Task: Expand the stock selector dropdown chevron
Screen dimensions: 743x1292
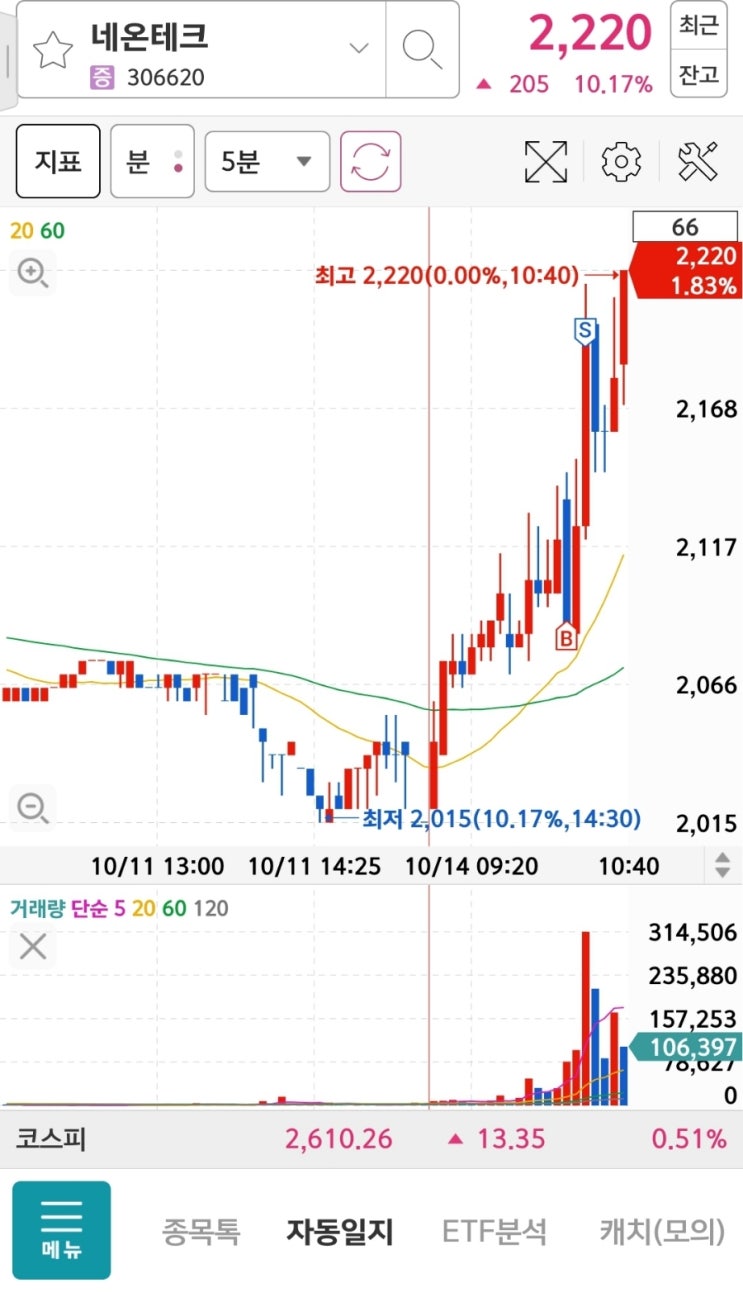Action: point(358,47)
